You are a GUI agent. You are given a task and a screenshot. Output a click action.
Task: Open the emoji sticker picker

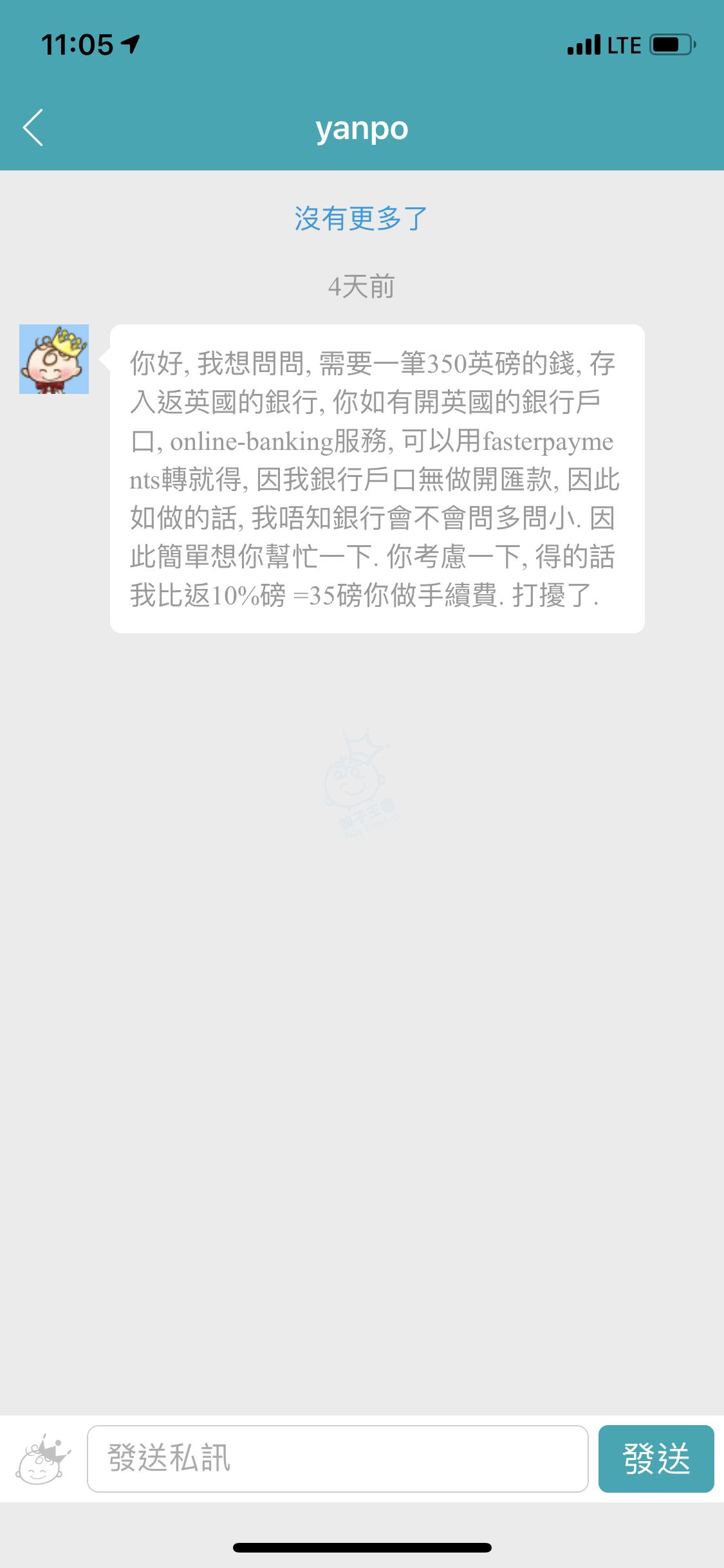pos(42,1459)
